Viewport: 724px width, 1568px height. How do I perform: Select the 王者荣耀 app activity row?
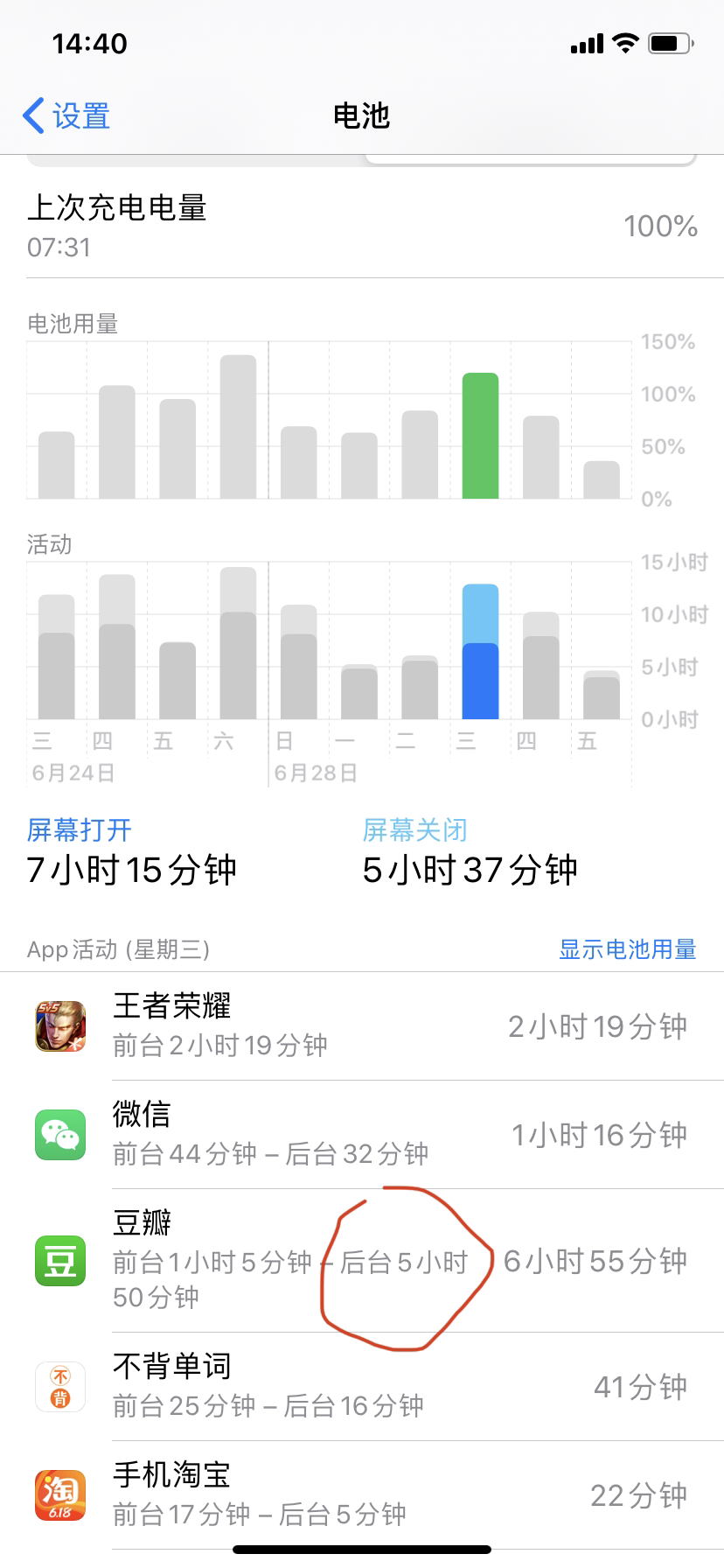coord(362,1025)
